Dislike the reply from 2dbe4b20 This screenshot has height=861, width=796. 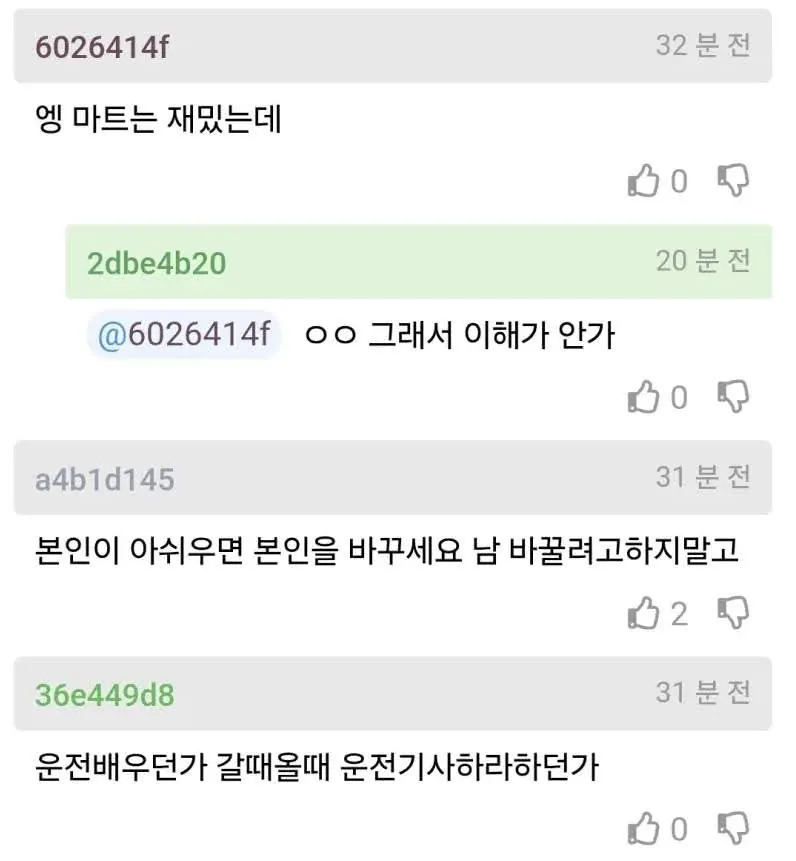tap(734, 397)
